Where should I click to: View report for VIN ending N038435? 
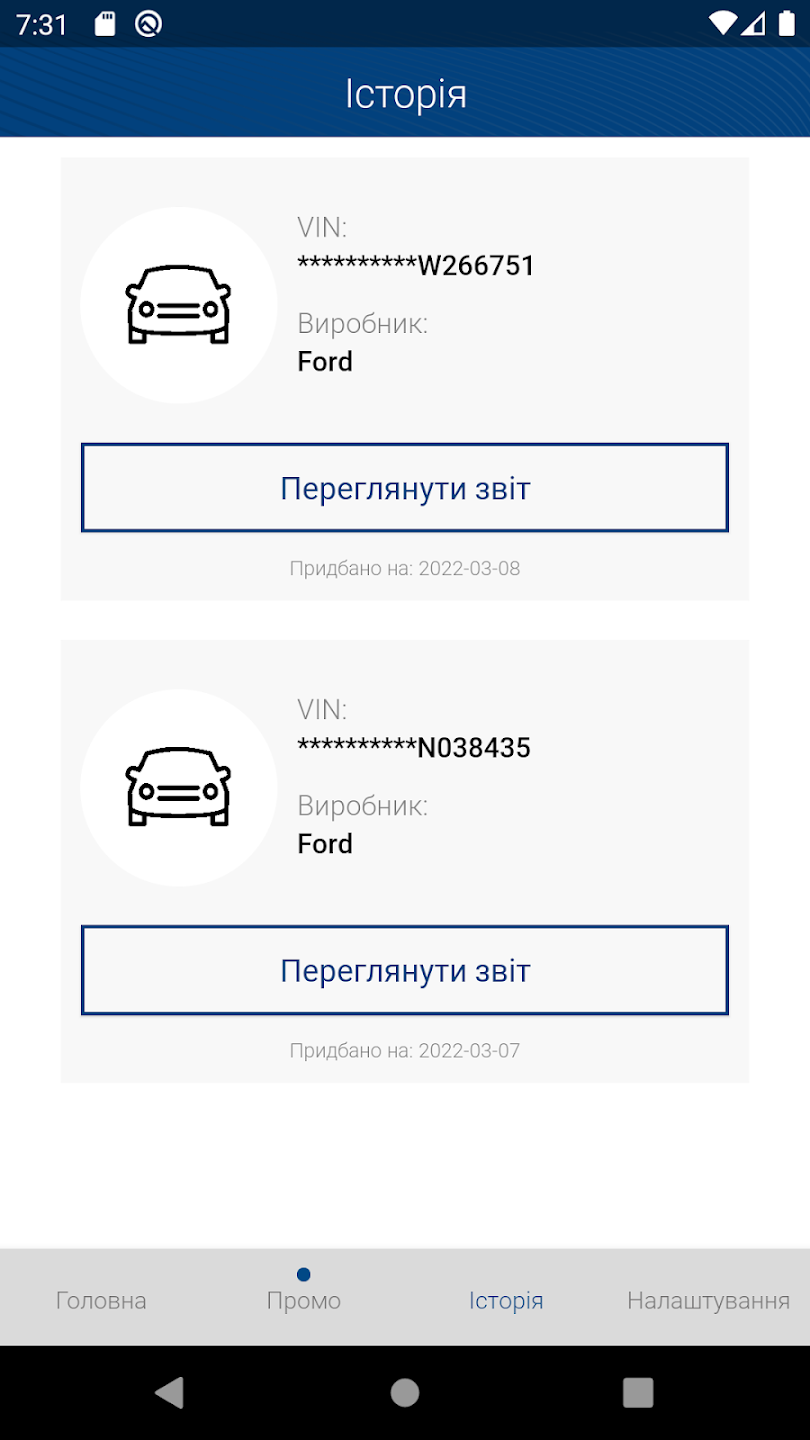pyautogui.click(x=404, y=970)
